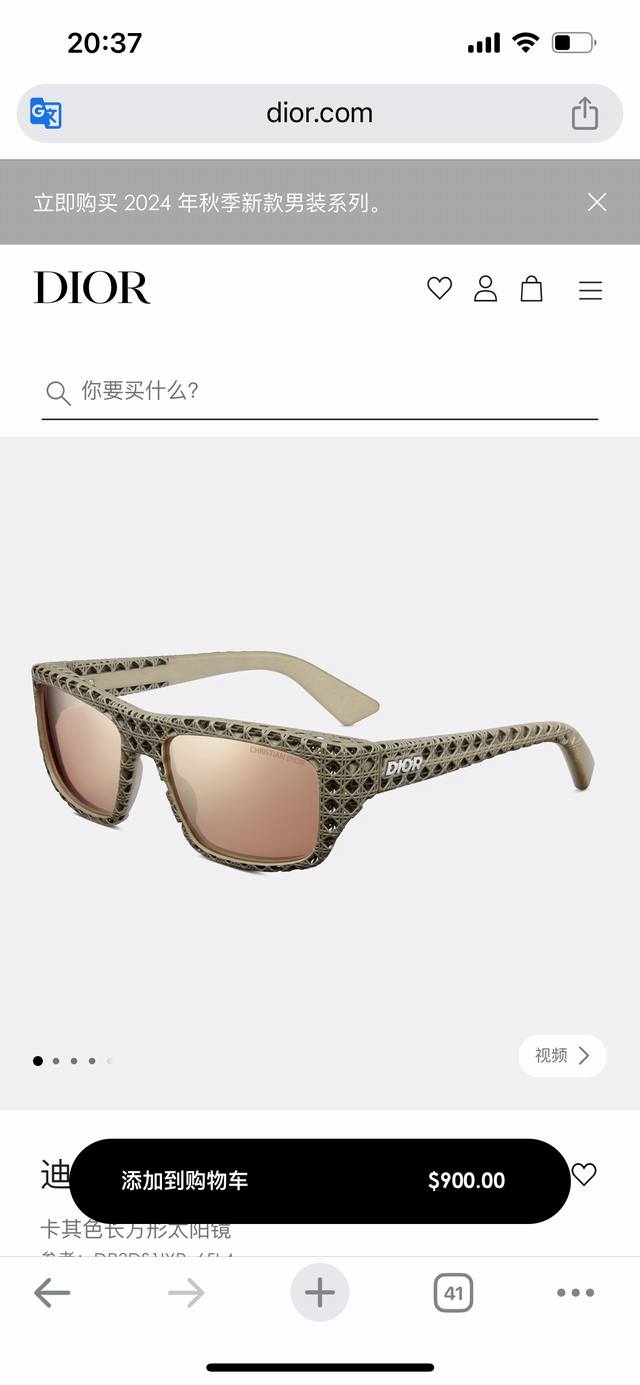Image resolution: width=640 pixels, height=1385 pixels.
Task: Dismiss the autumn menswear promo banner
Action: pyautogui.click(x=597, y=202)
